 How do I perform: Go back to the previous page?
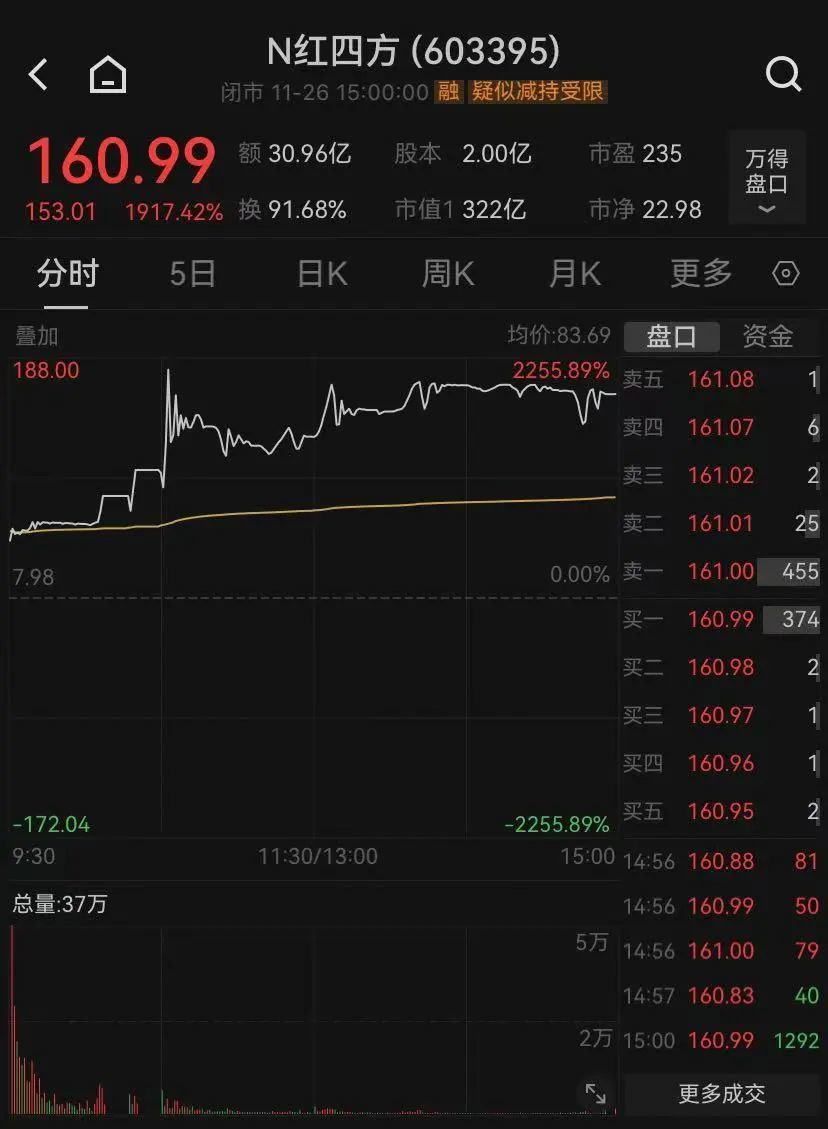[38, 75]
